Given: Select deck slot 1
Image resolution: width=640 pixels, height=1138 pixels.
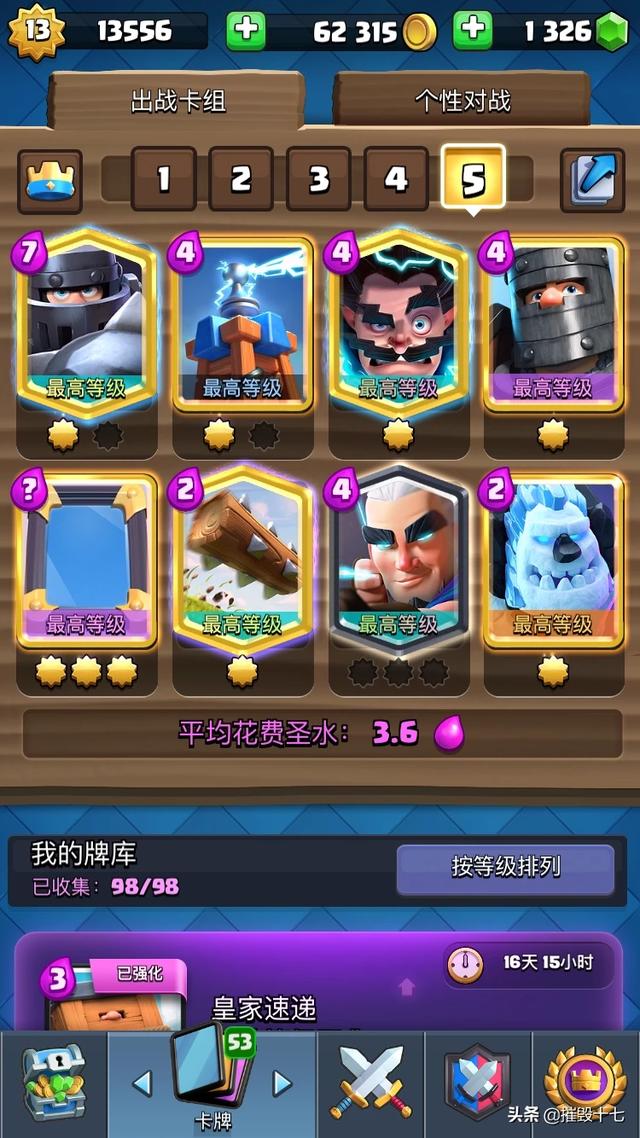Looking at the screenshot, I should (x=163, y=179).
